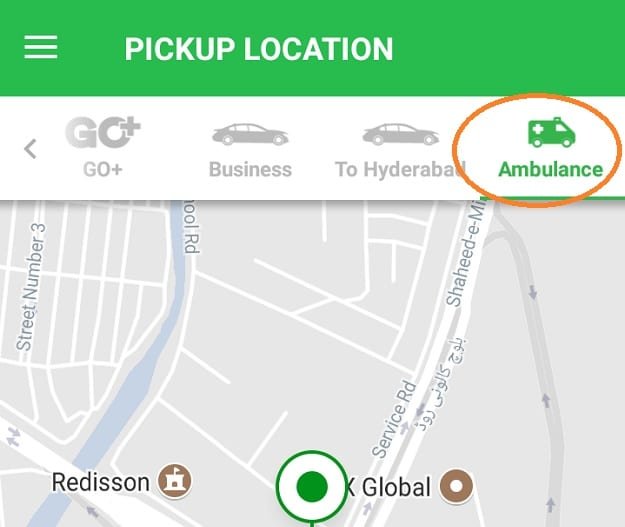Switch to the Business ride option
625x527 pixels.
[250, 149]
